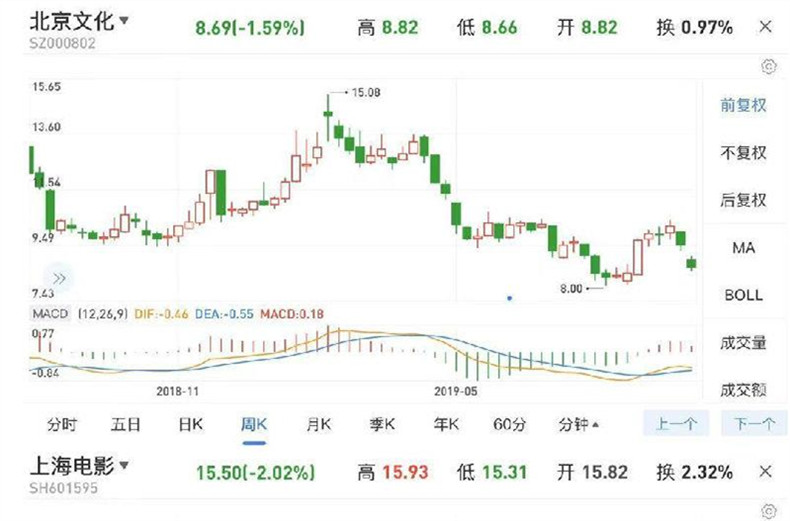Image resolution: width=790 pixels, height=521 pixels.
Task: Open the 分钟 interval dropdown
Action: [x=579, y=424]
